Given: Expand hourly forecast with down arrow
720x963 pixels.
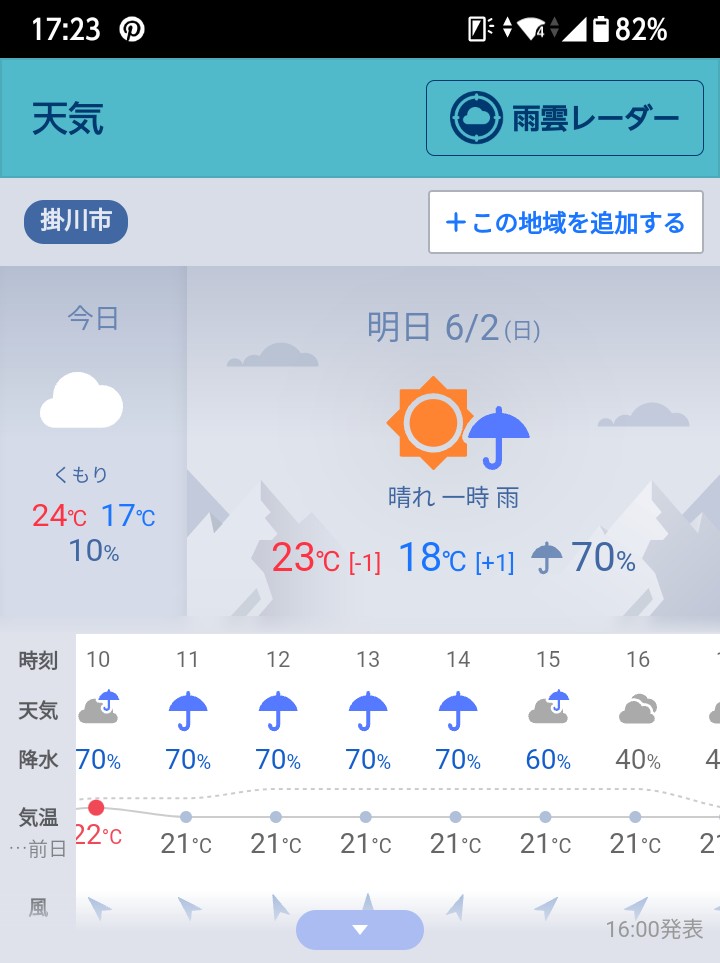Looking at the screenshot, I should point(360,929).
